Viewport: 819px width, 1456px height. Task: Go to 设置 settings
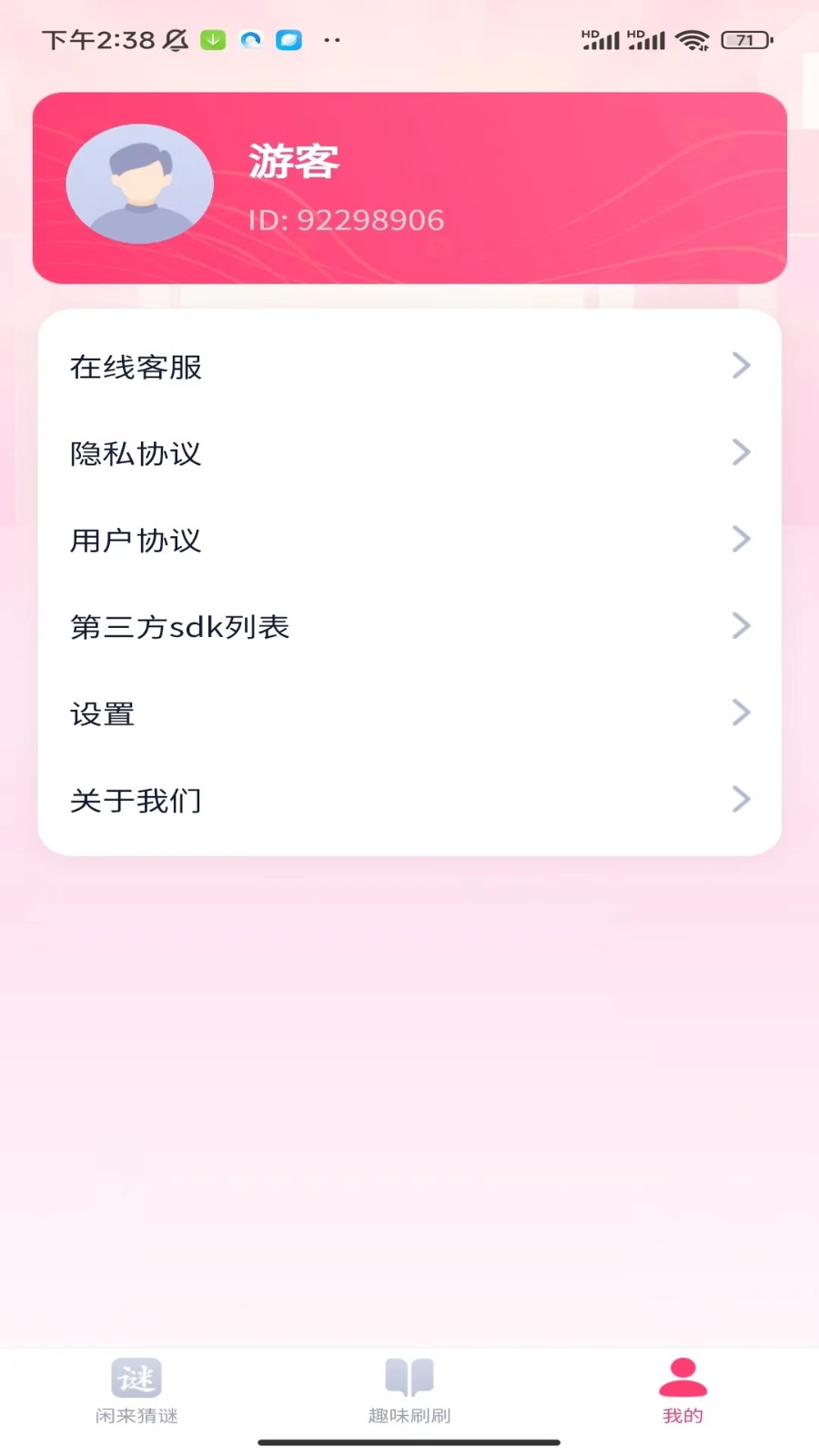pyautogui.click(x=409, y=713)
